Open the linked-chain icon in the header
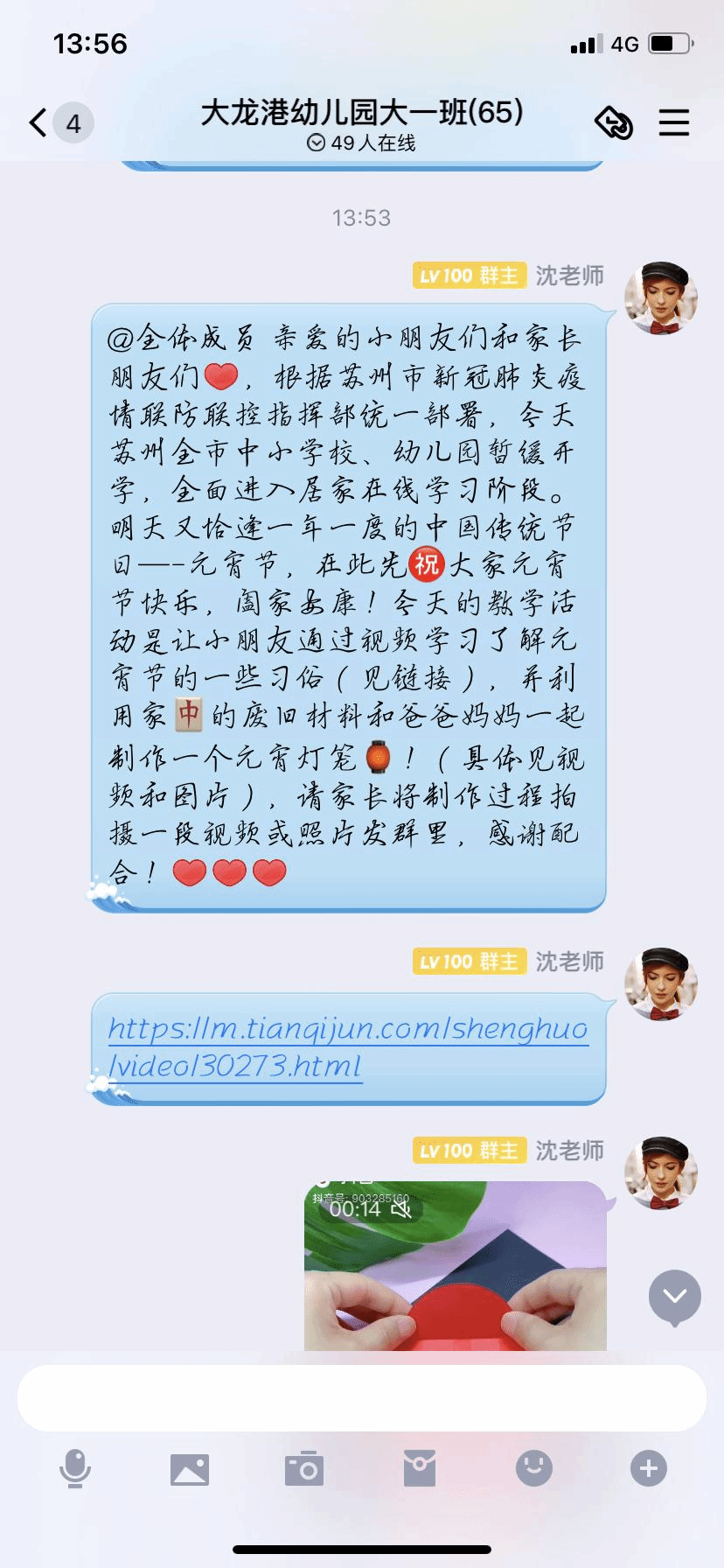The width and height of the screenshot is (724, 1568). pyautogui.click(x=613, y=122)
